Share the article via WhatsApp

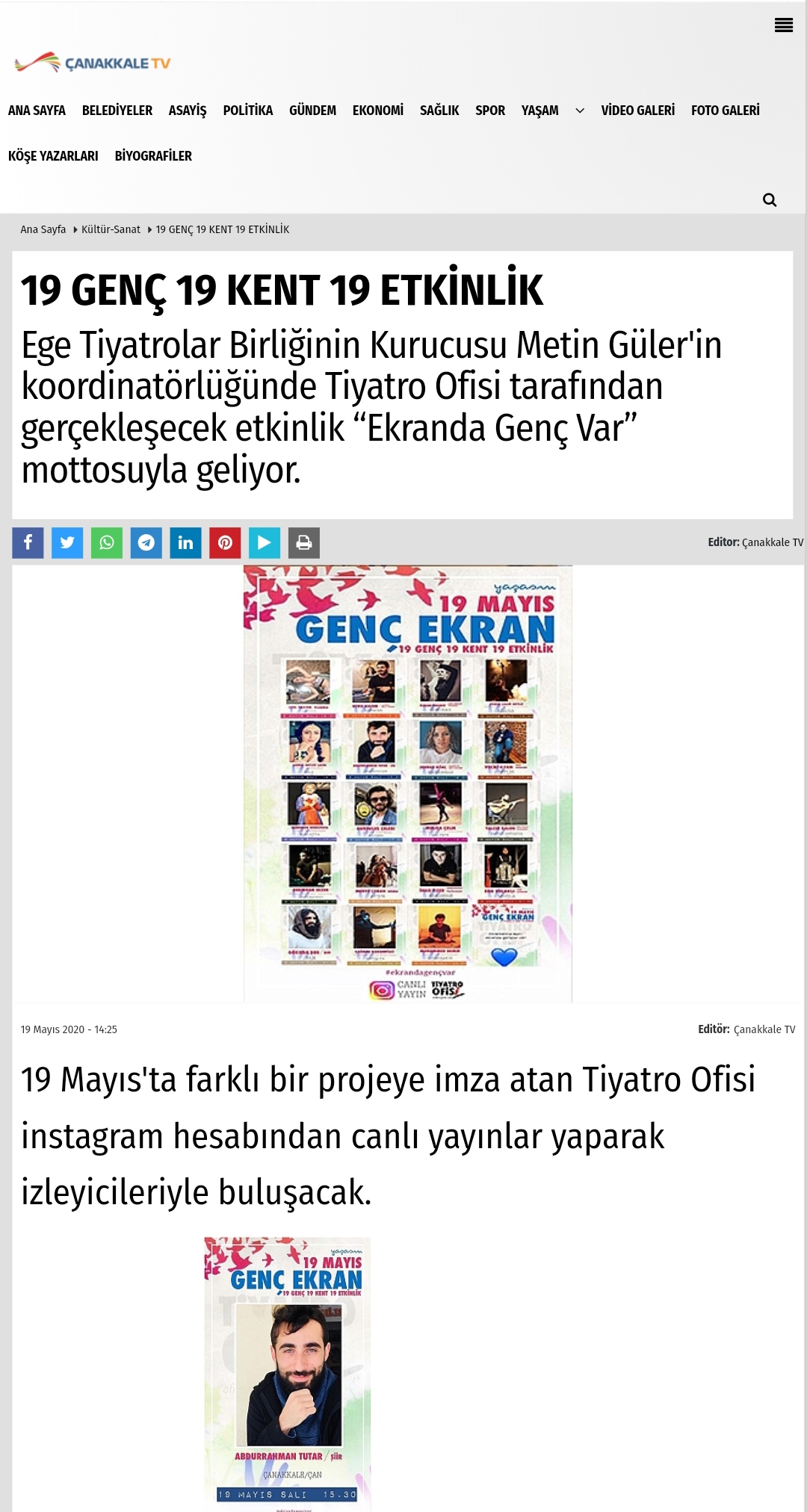(x=107, y=542)
